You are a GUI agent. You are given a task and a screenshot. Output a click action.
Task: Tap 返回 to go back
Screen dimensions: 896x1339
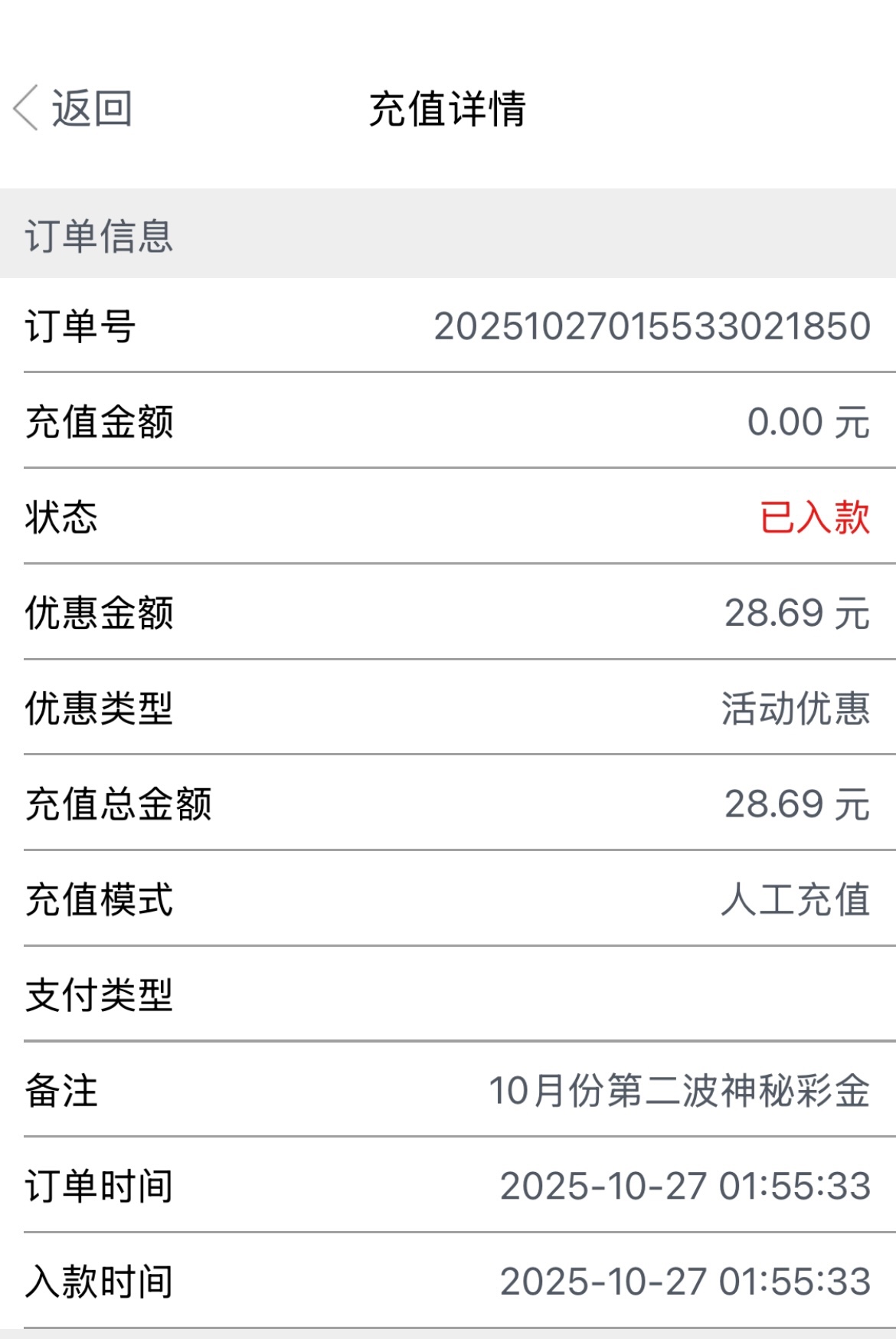(74, 108)
